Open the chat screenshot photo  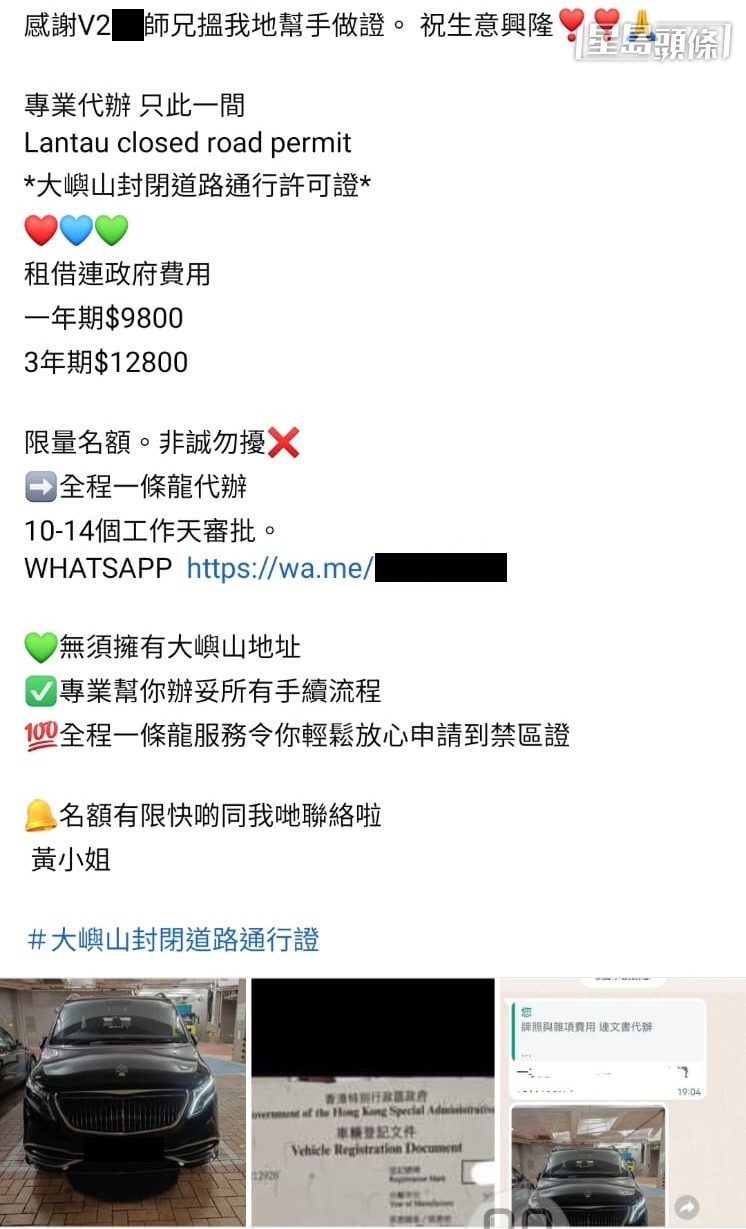[622, 1100]
